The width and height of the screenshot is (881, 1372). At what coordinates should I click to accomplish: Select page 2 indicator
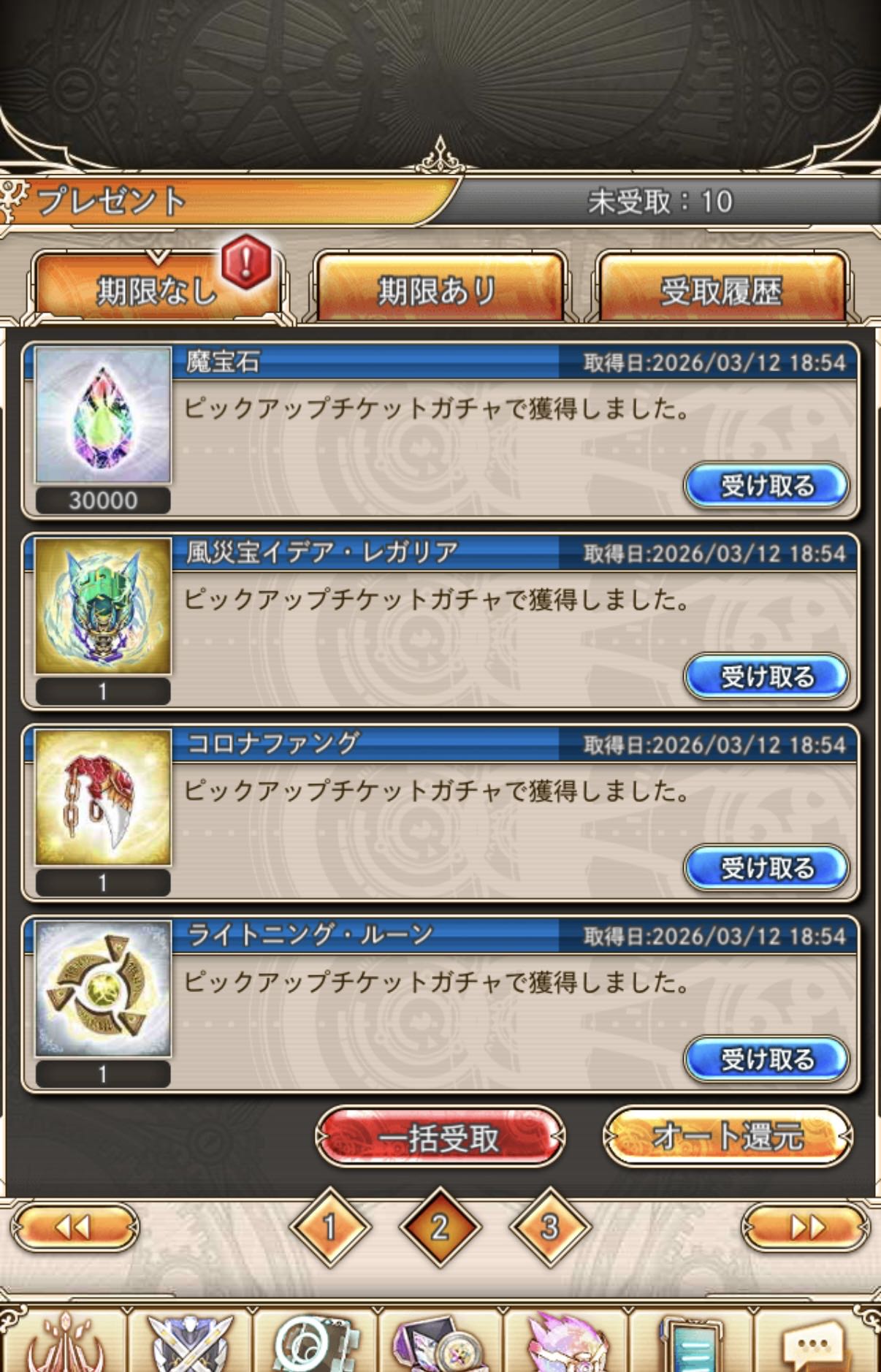tap(440, 1227)
